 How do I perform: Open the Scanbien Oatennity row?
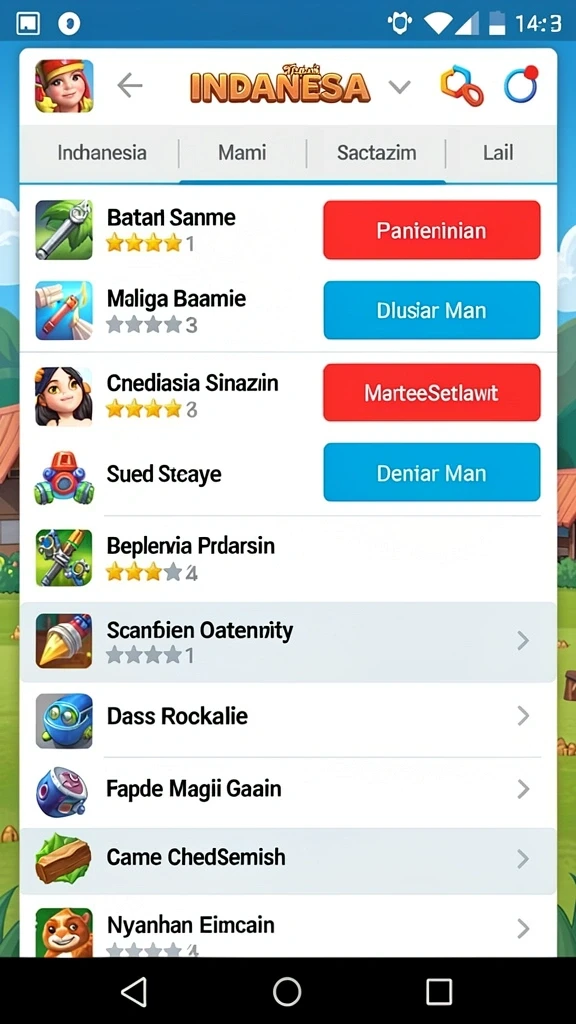(288, 641)
